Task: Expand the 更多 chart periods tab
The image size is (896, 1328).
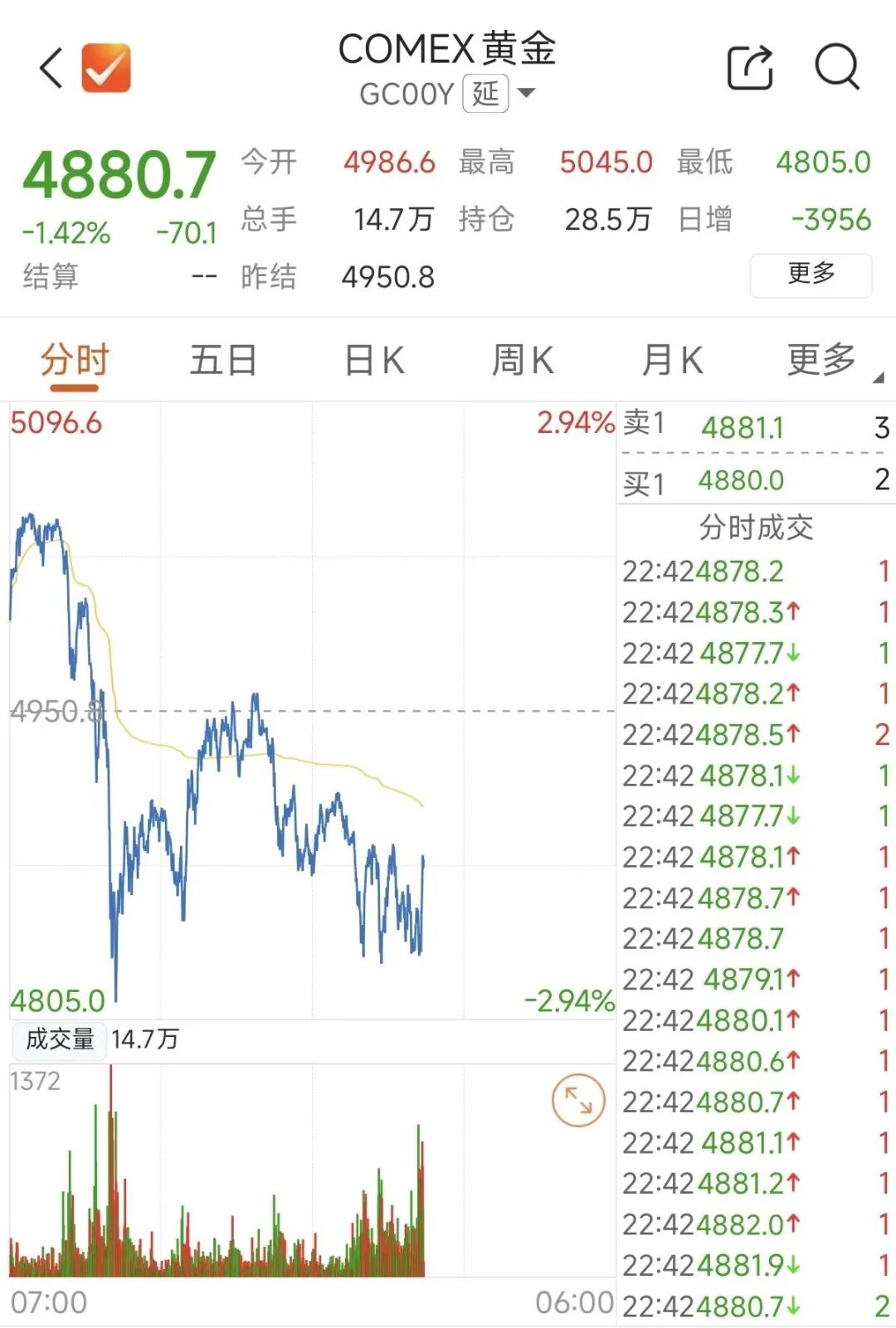Action: click(823, 361)
